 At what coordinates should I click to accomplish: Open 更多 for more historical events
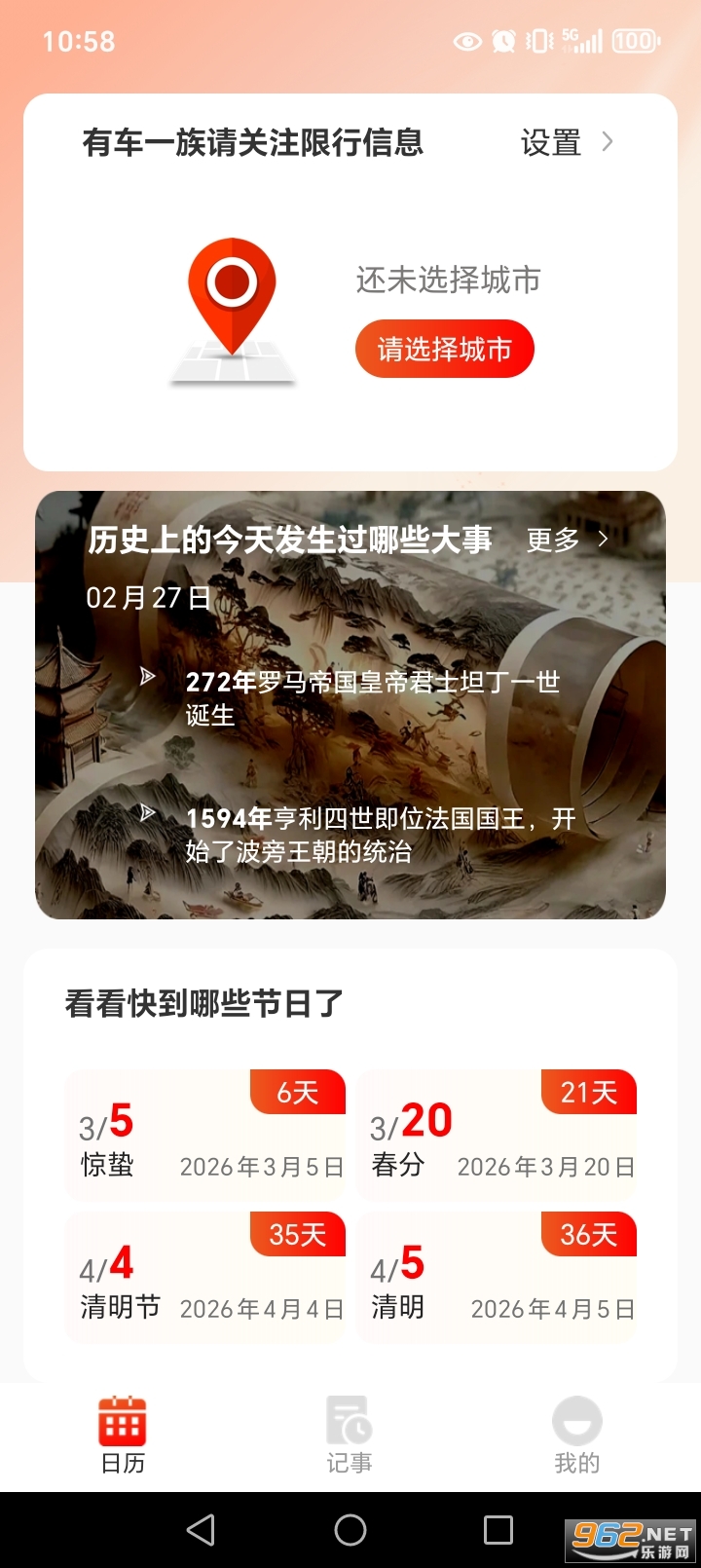553,538
